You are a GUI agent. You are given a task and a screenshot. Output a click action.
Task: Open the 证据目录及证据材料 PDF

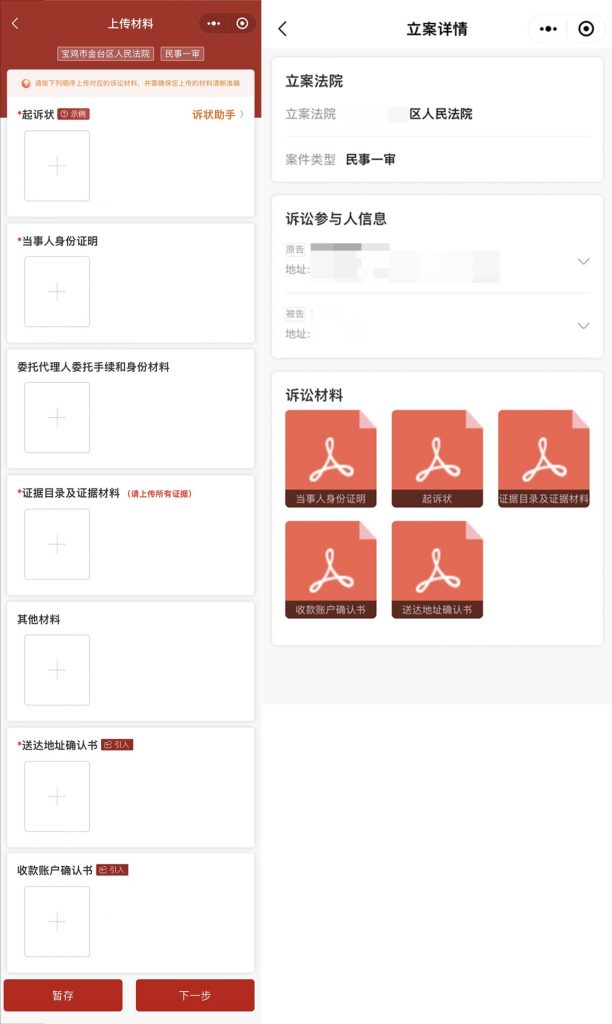(543, 459)
